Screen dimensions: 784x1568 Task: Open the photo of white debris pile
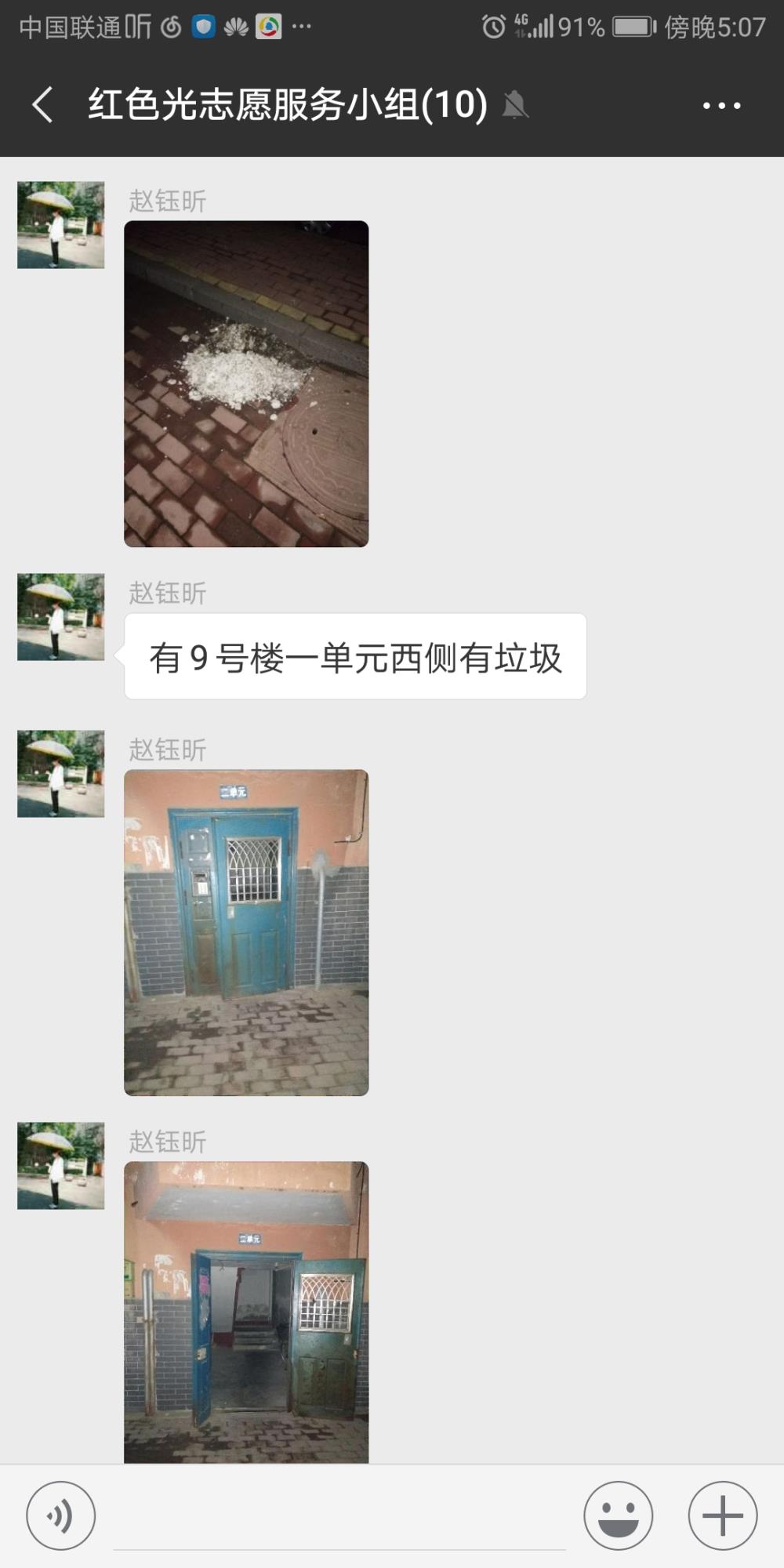(x=246, y=383)
